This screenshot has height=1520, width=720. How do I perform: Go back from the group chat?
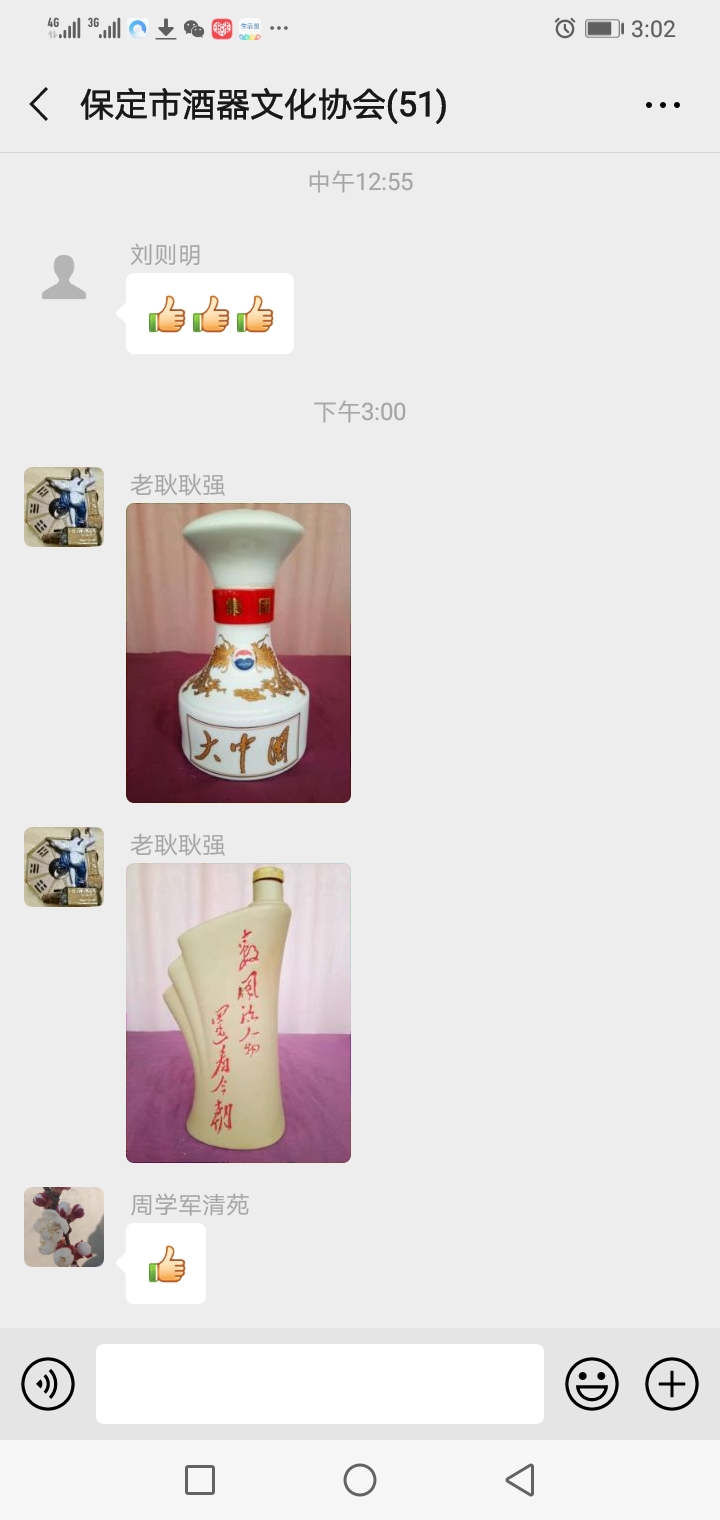39,104
